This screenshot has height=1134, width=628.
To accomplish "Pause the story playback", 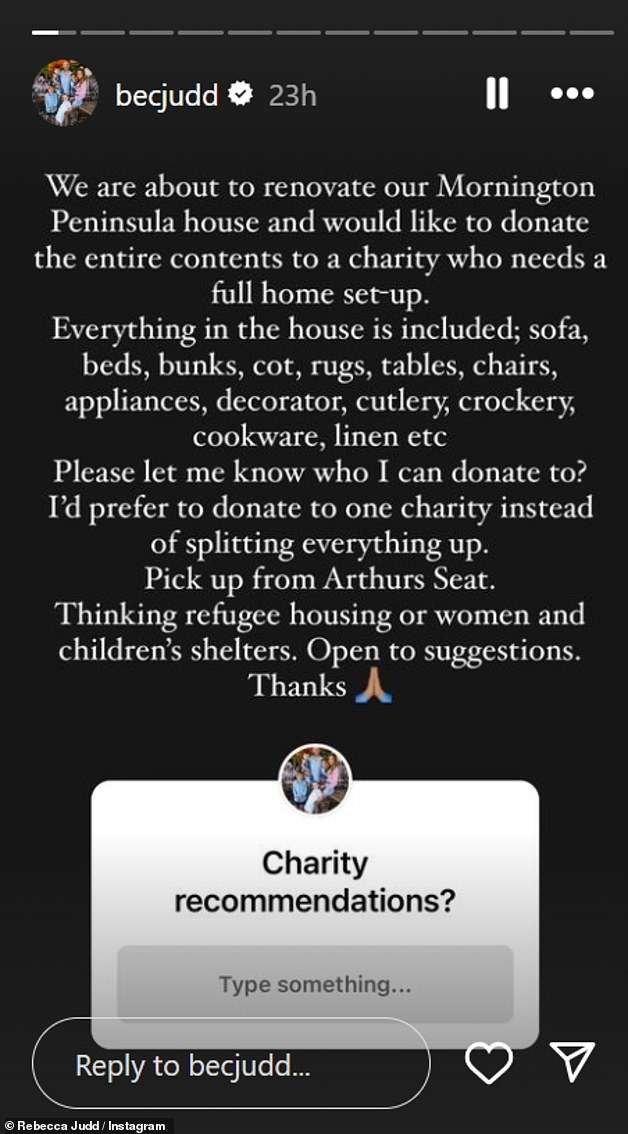I will (497, 93).
